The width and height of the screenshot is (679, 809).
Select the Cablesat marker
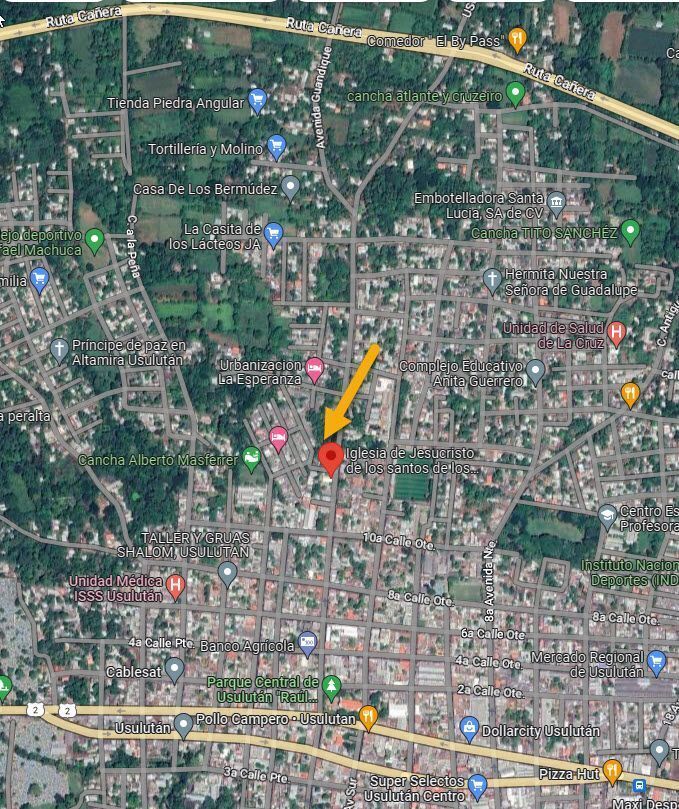tap(175, 669)
